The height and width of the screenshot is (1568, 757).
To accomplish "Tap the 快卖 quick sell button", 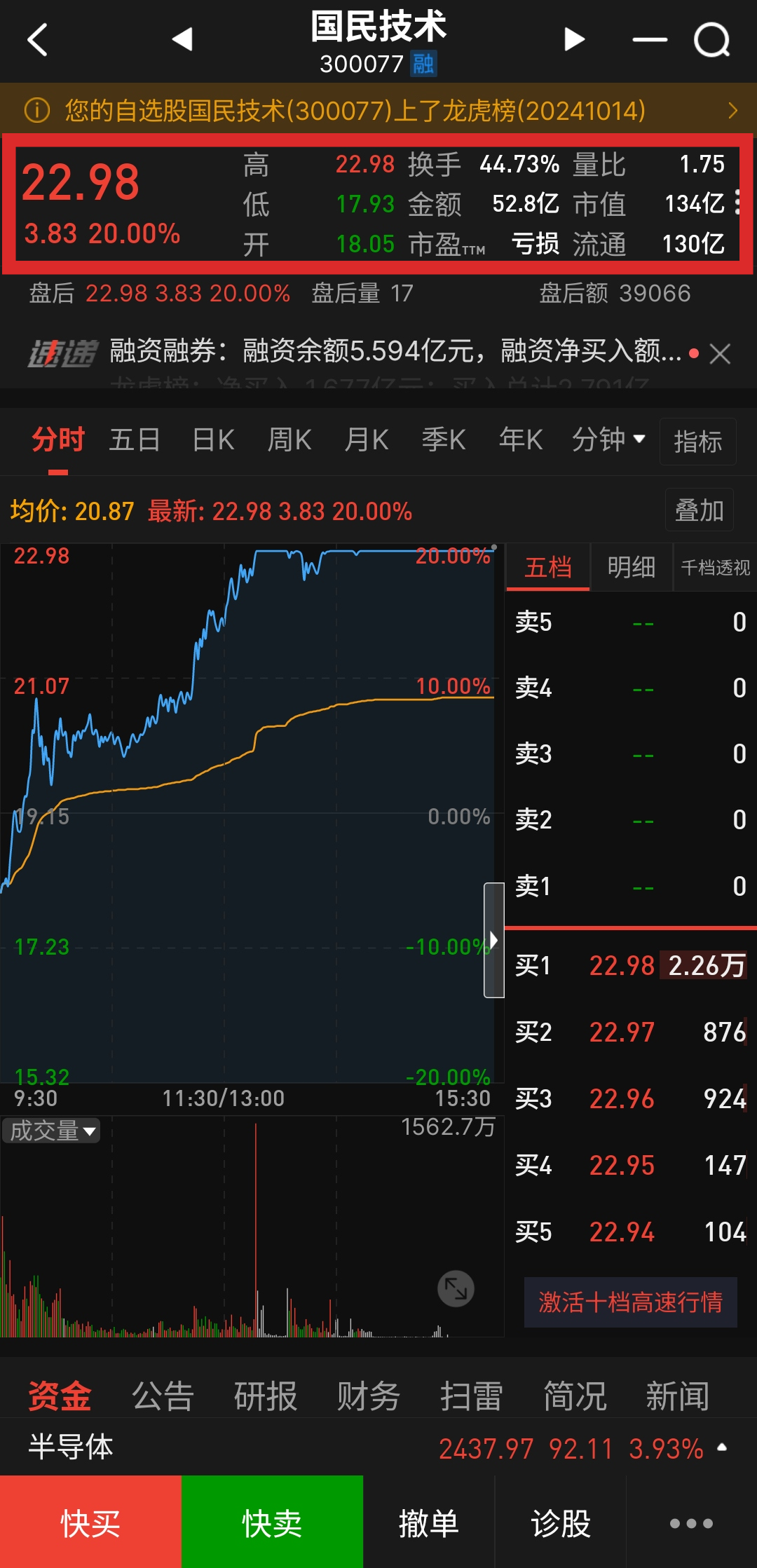I will [272, 1523].
